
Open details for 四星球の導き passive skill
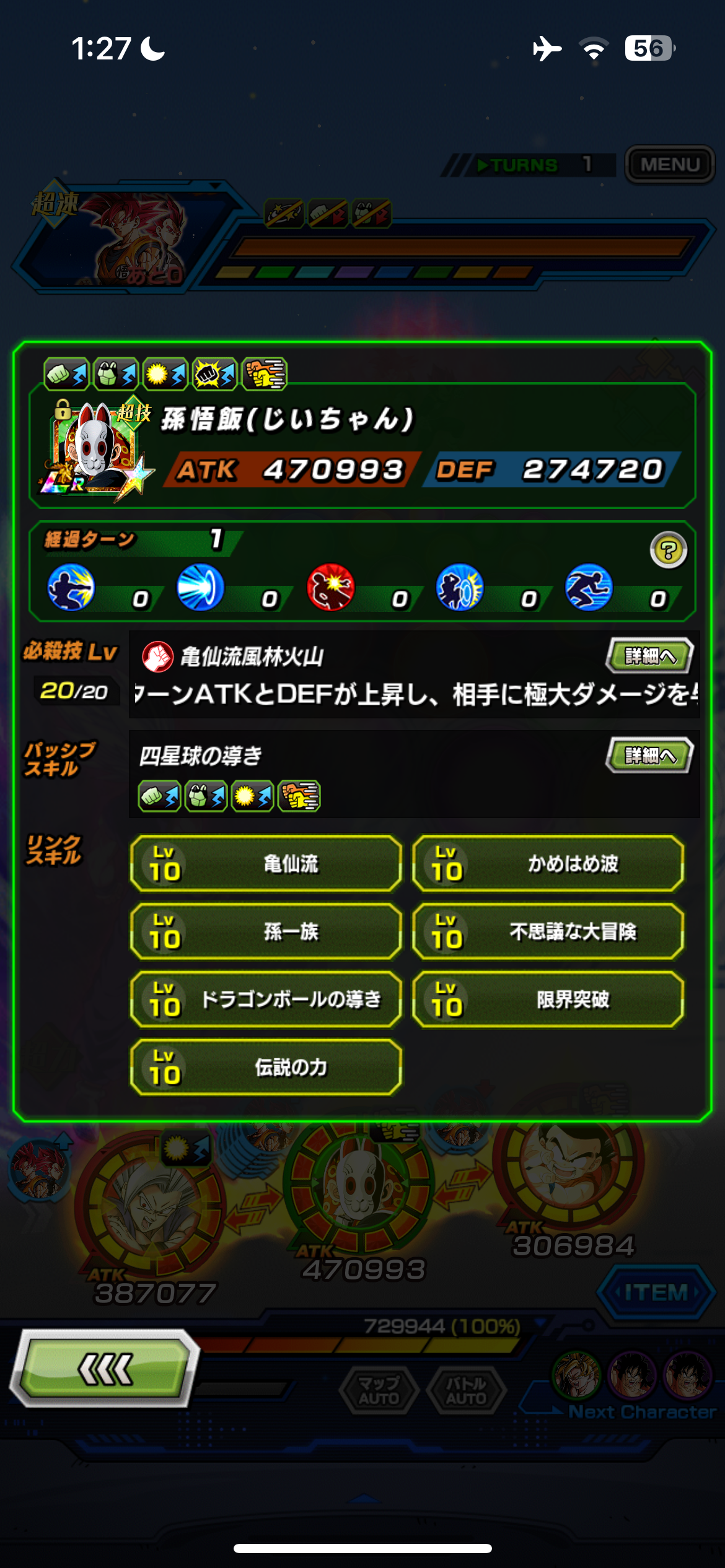pyautogui.click(x=649, y=755)
